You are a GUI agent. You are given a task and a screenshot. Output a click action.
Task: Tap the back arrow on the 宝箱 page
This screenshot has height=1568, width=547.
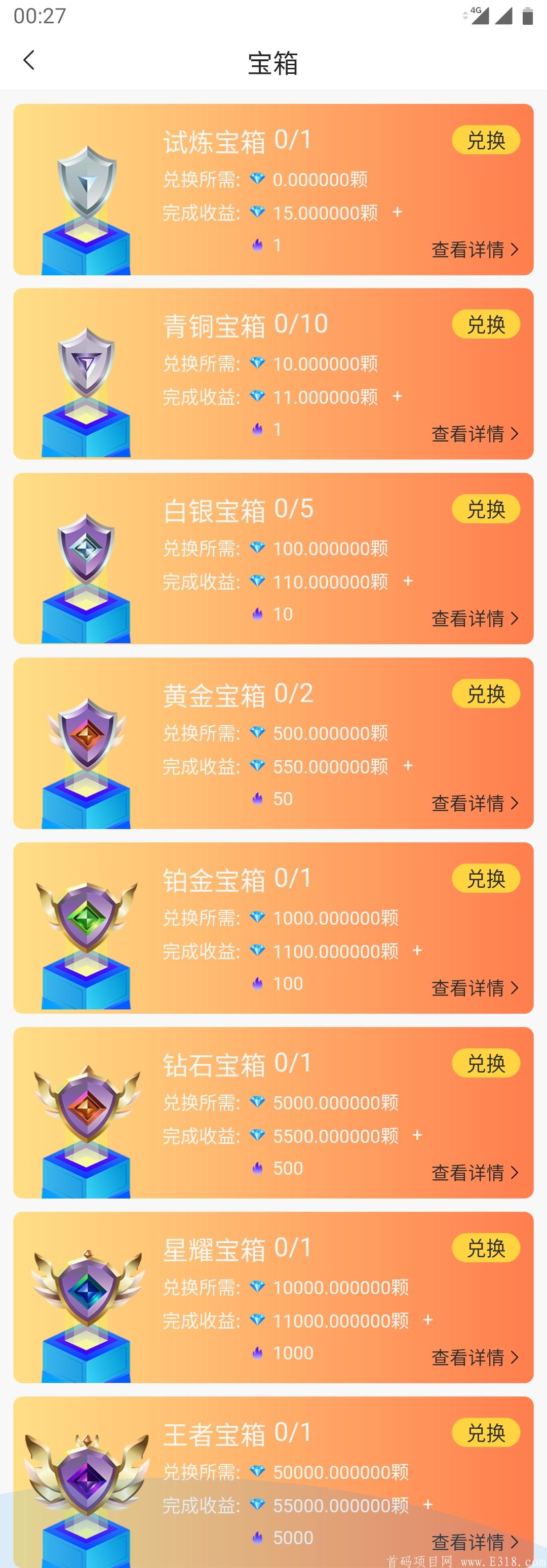click(x=28, y=60)
